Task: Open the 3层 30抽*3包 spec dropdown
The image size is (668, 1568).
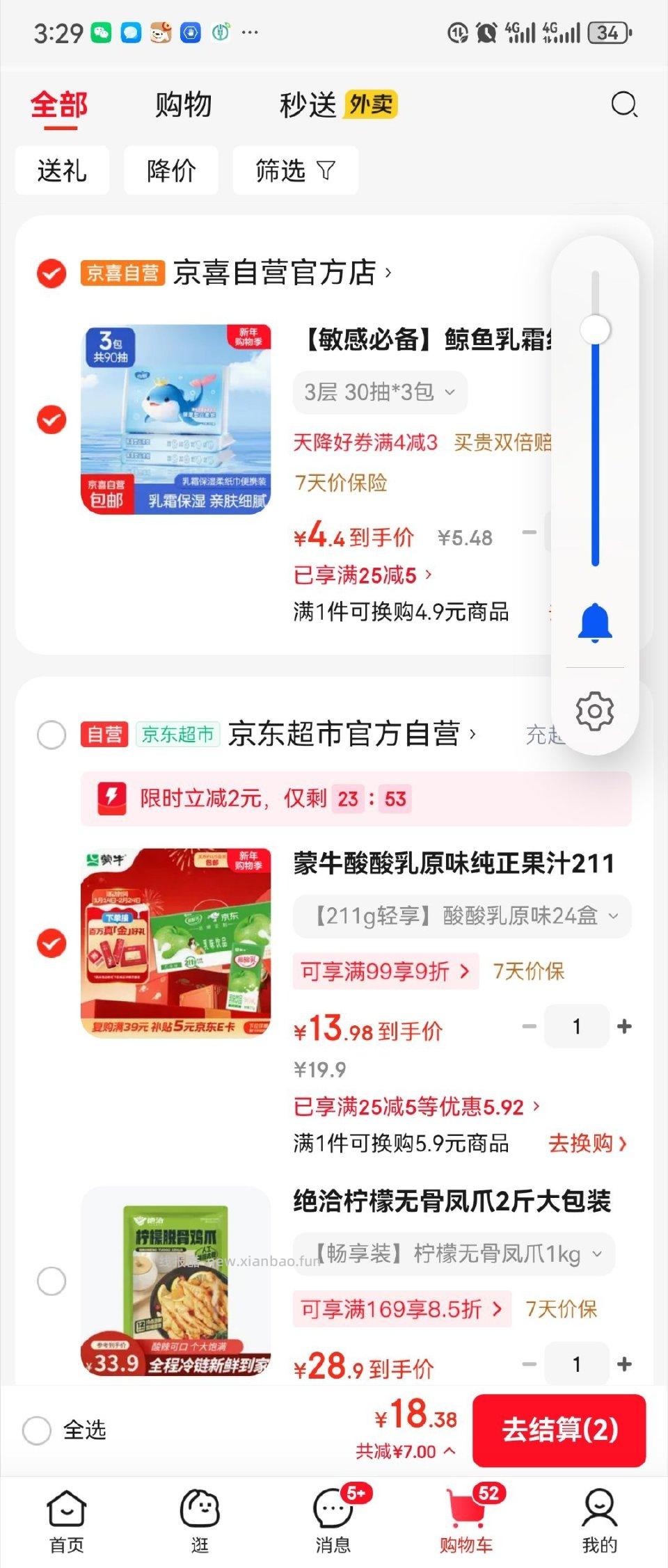Action: tap(380, 392)
